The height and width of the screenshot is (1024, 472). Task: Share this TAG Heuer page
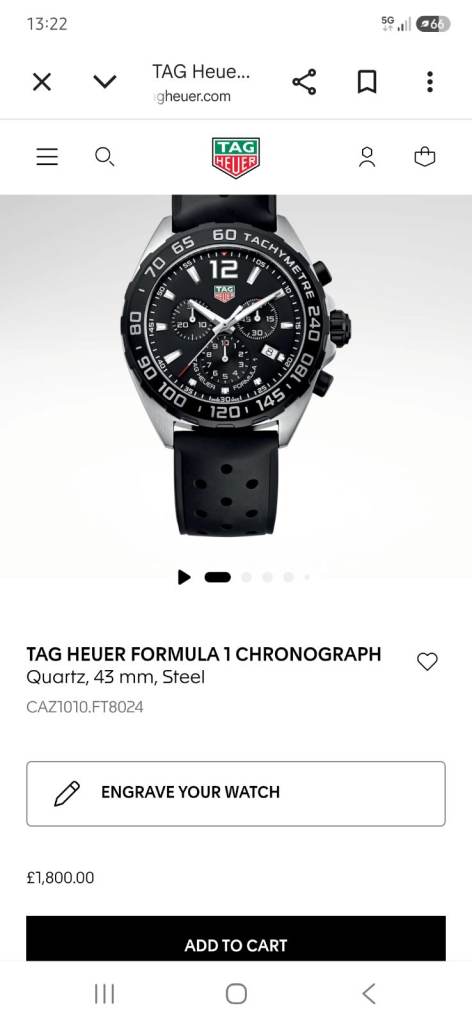click(x=304, y=82)
